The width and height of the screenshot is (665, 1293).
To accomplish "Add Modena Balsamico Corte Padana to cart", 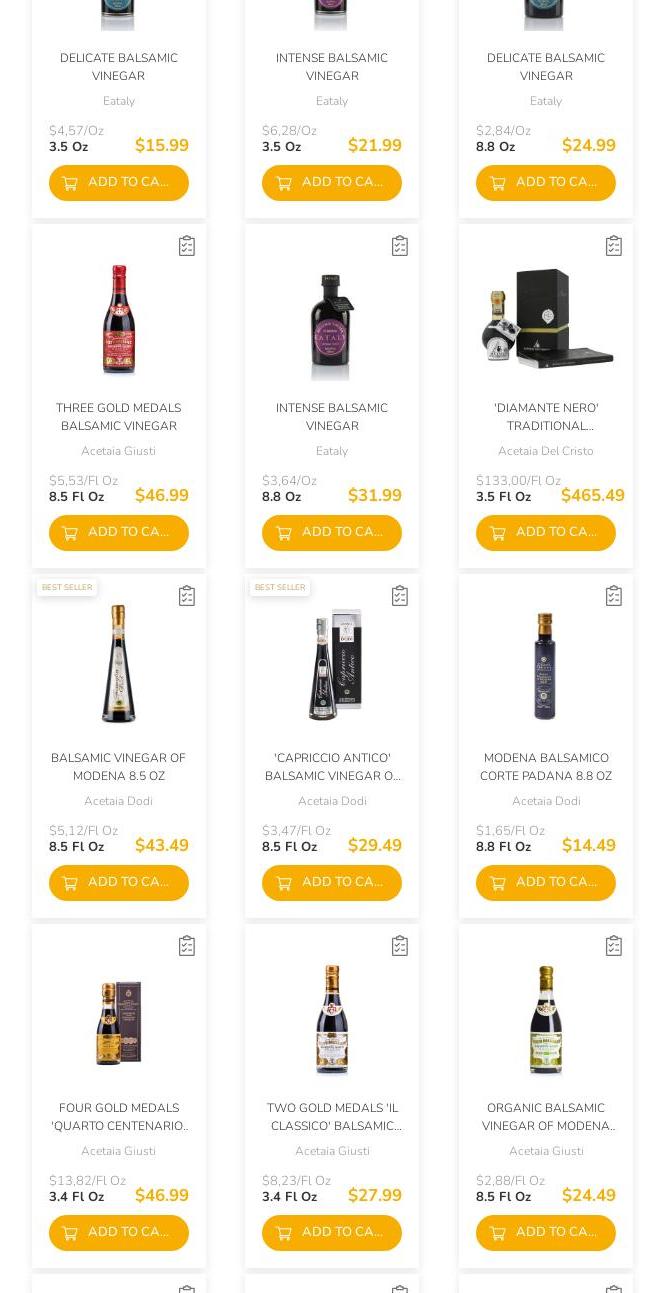I will [545, 883].
